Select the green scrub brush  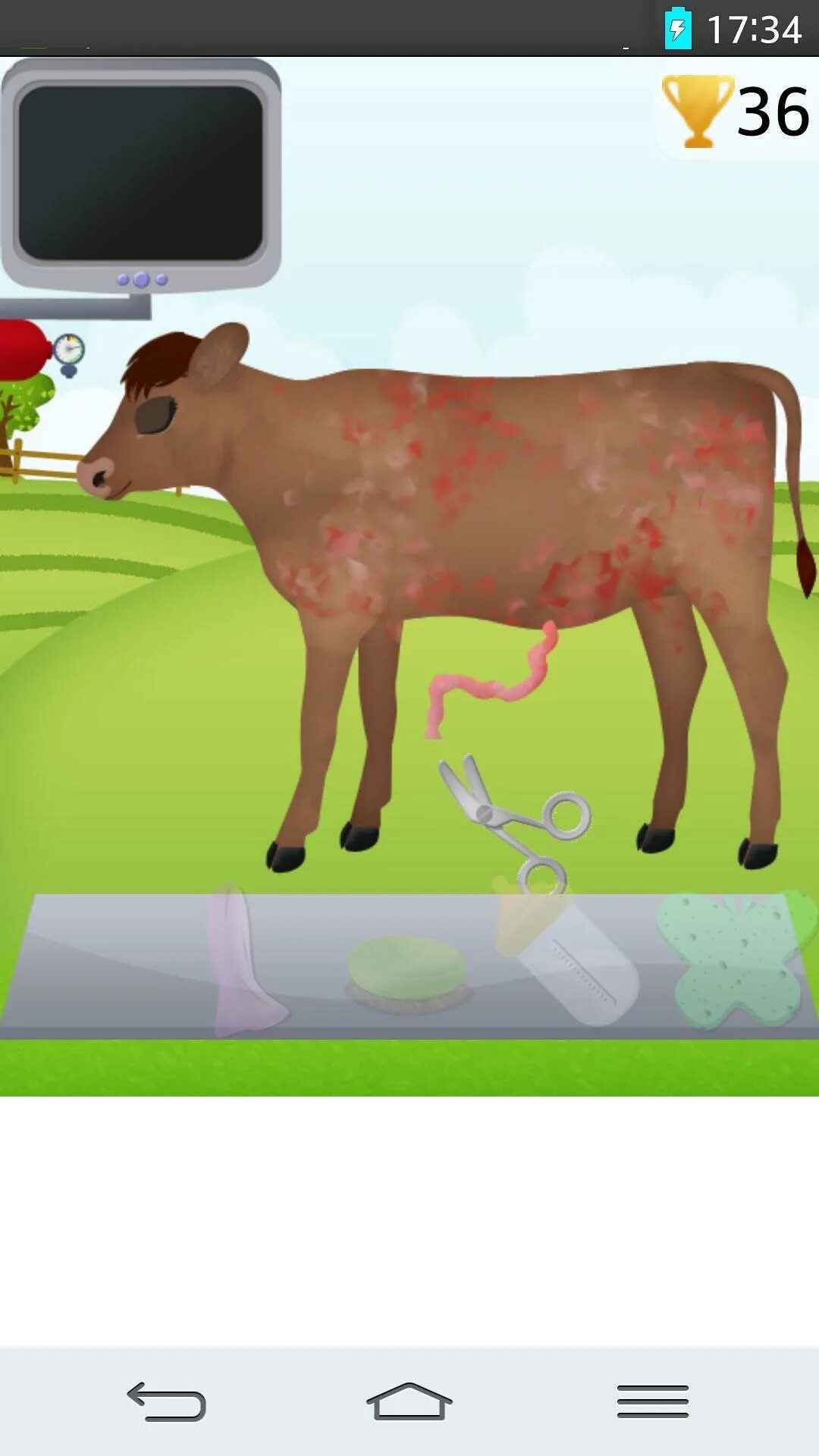click(407, 973)
